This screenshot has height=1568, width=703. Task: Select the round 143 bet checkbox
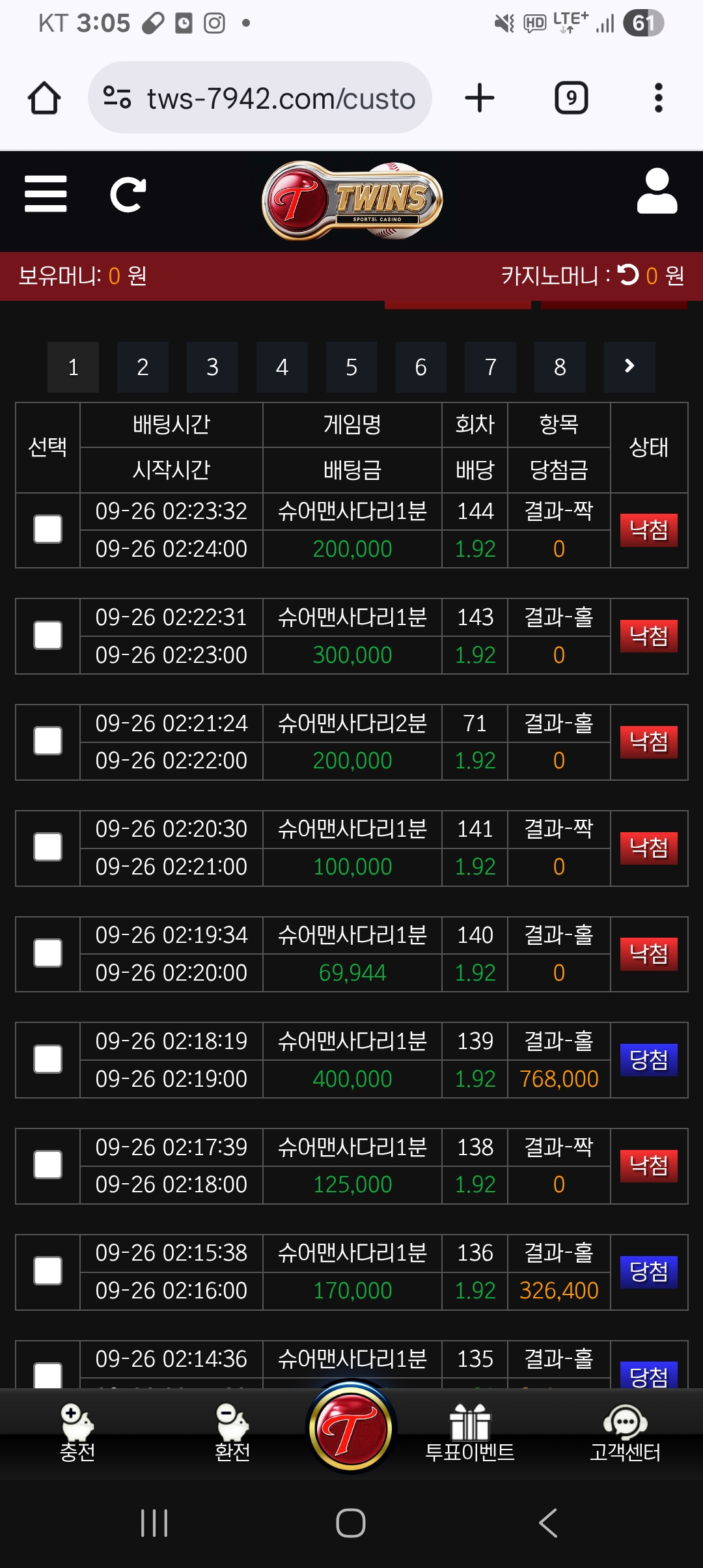tap(48, 636)
